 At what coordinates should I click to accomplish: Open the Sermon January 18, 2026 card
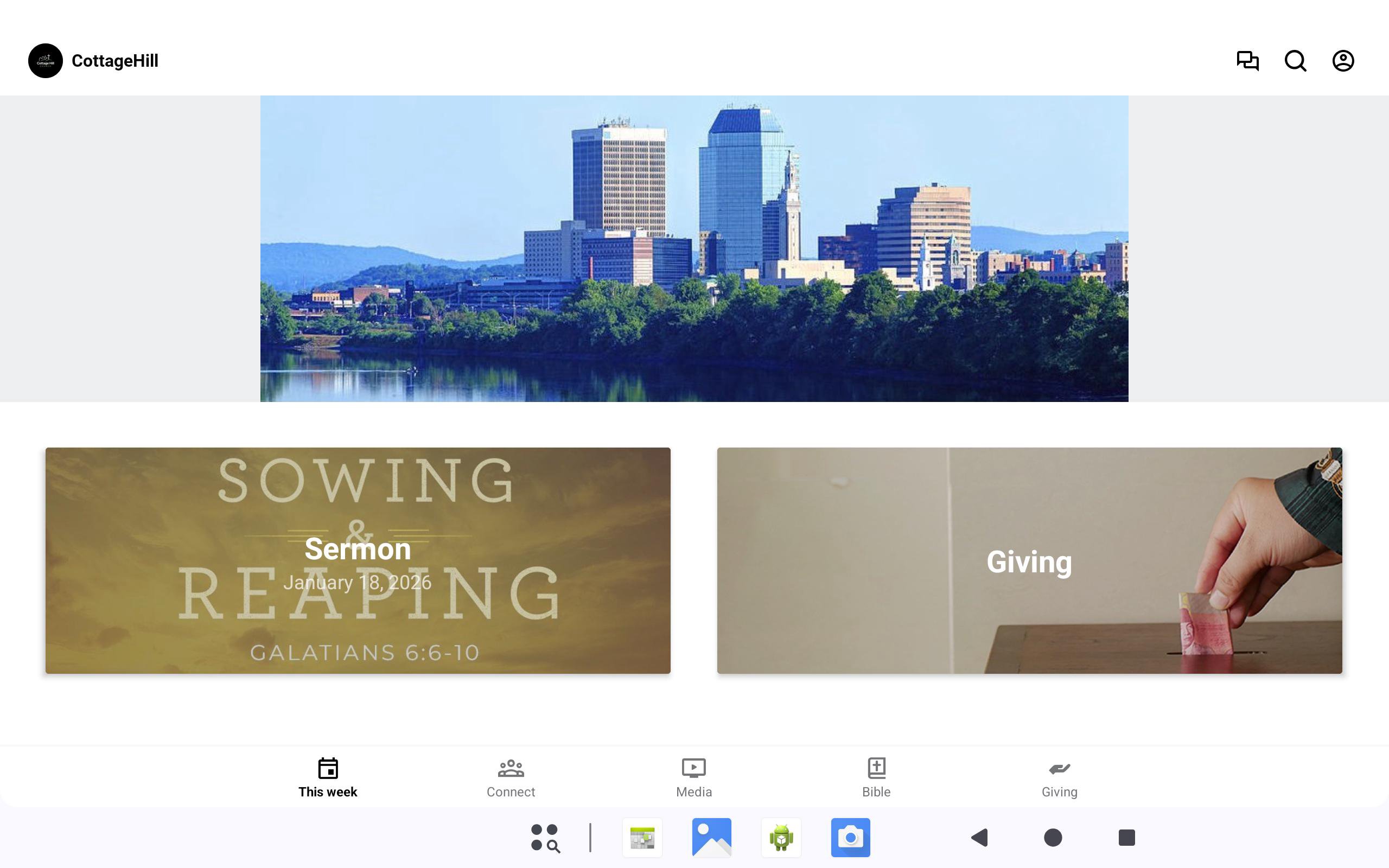click(x=358, y=560)
